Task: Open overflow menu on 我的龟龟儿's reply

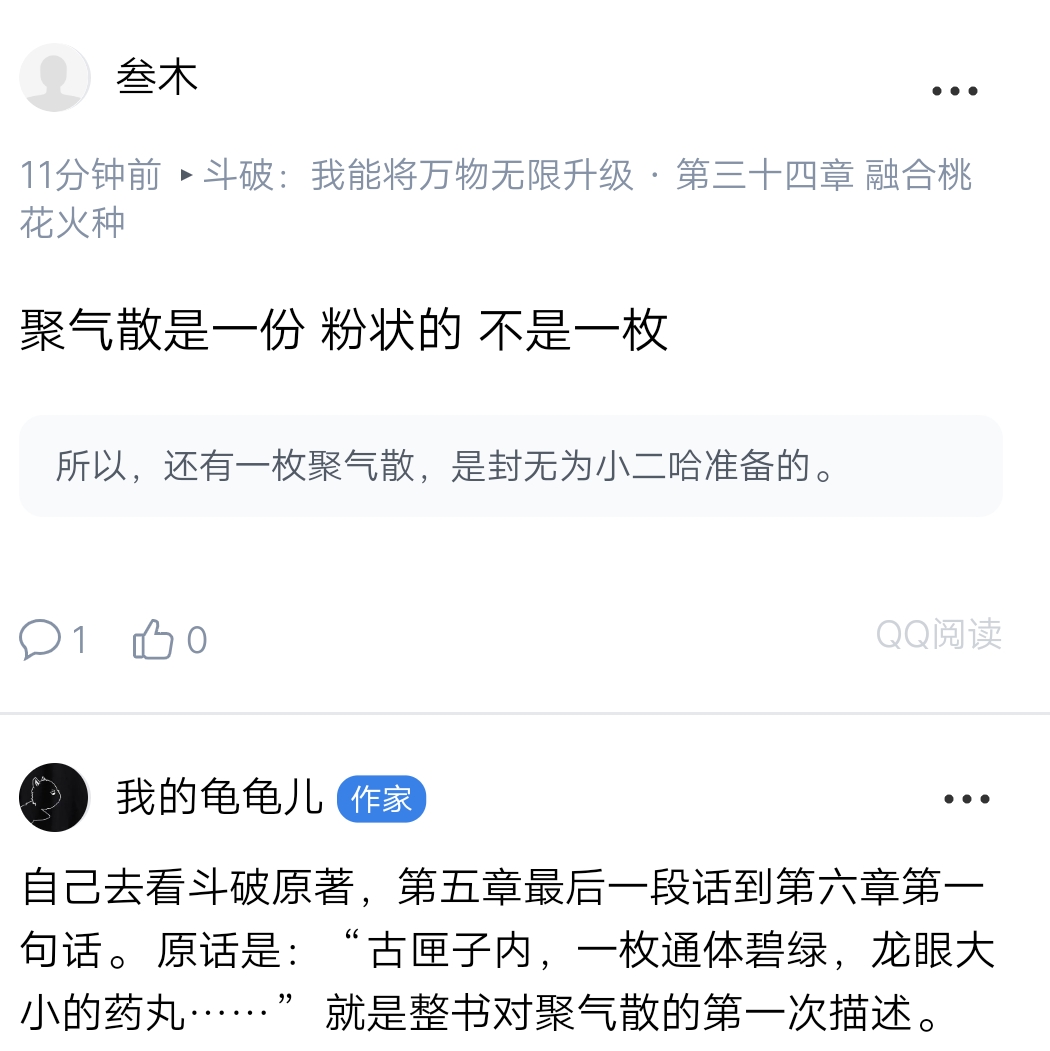Action: click(x=966, y=799)
